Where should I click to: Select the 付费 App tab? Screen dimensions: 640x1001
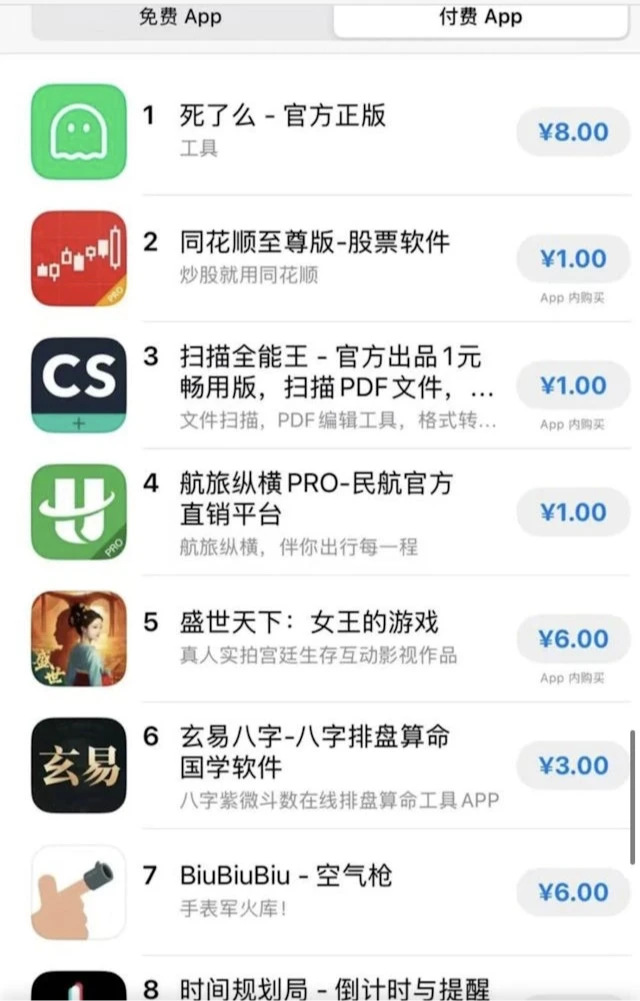(480, 17)
